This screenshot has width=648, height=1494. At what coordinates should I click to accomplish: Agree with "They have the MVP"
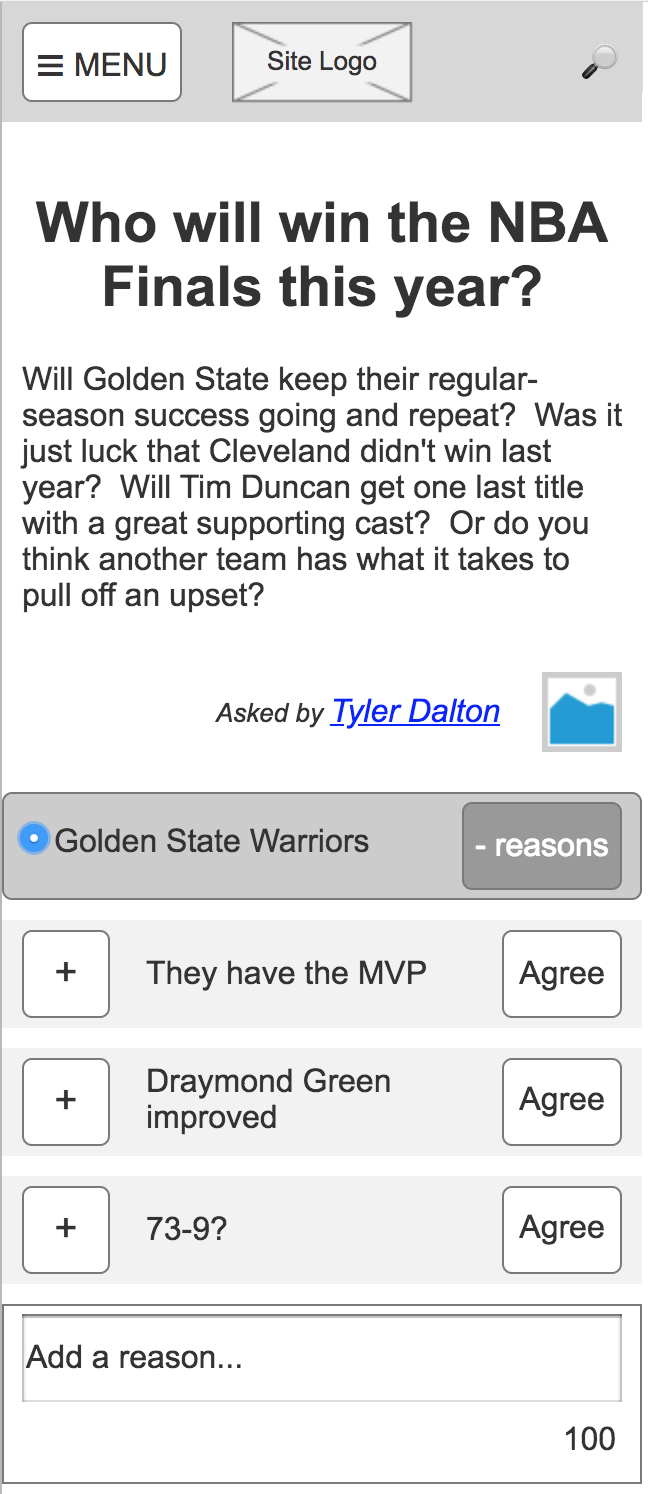tap(561, 974)
